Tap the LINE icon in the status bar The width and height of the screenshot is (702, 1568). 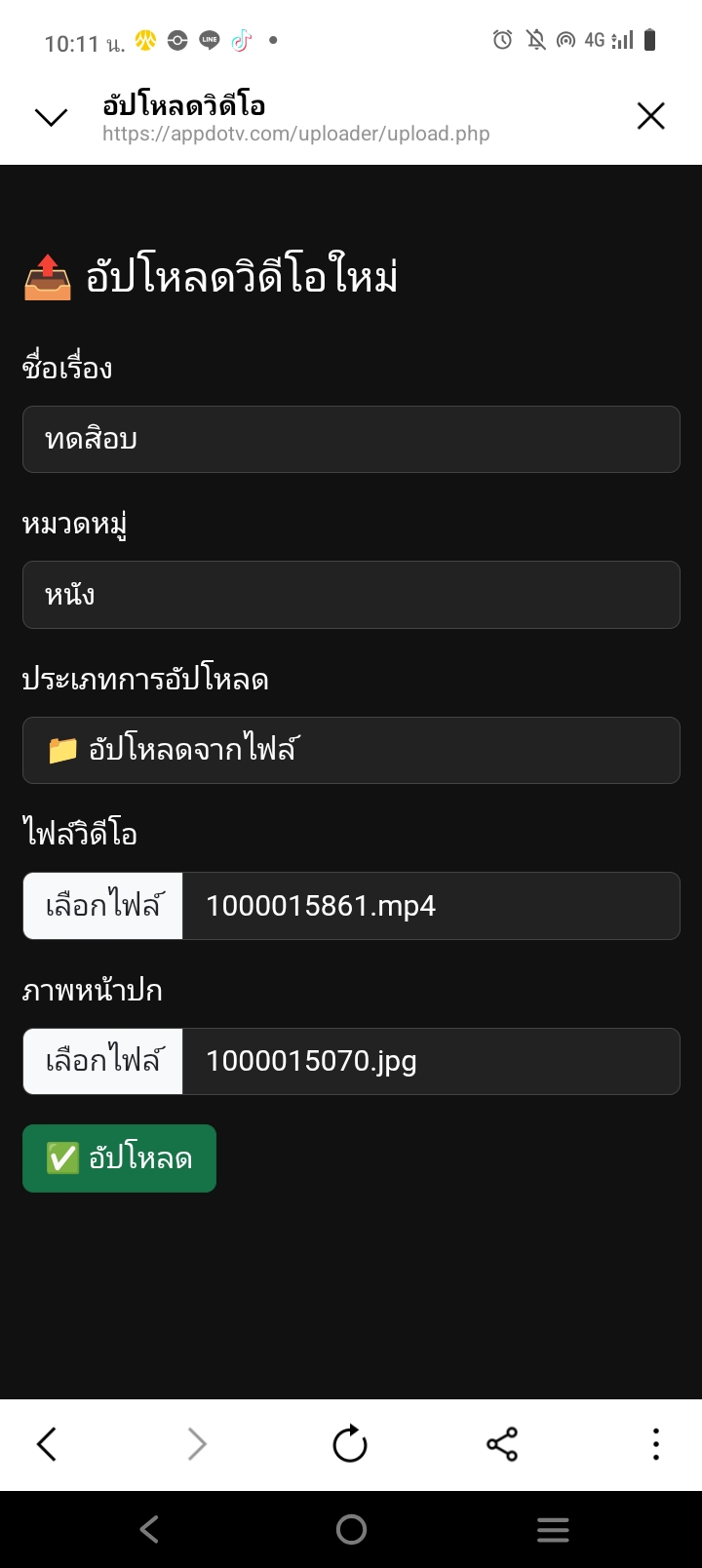209,40
